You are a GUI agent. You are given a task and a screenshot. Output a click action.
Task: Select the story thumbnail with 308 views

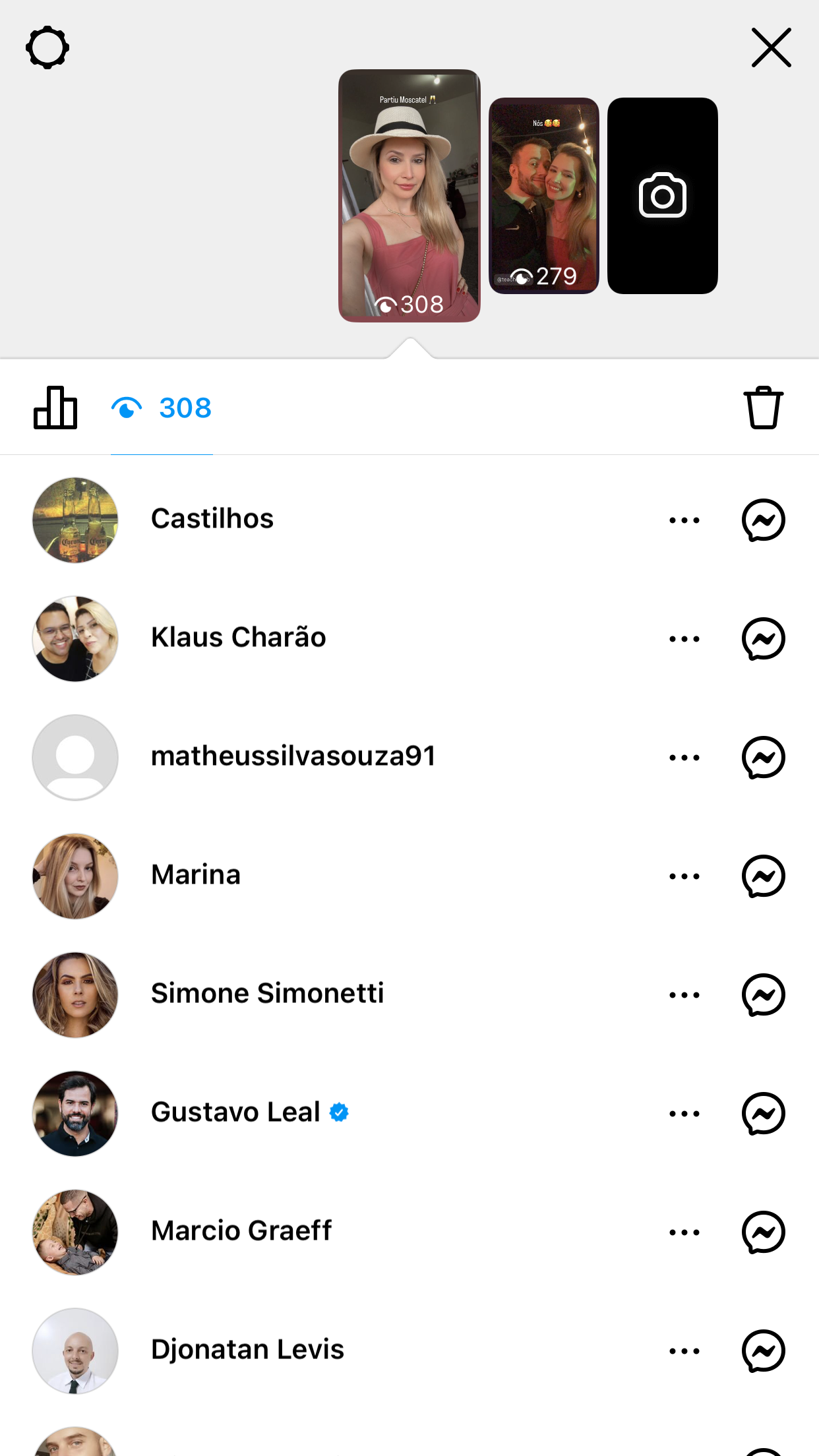pyautogui.click(x=409, y=196)
